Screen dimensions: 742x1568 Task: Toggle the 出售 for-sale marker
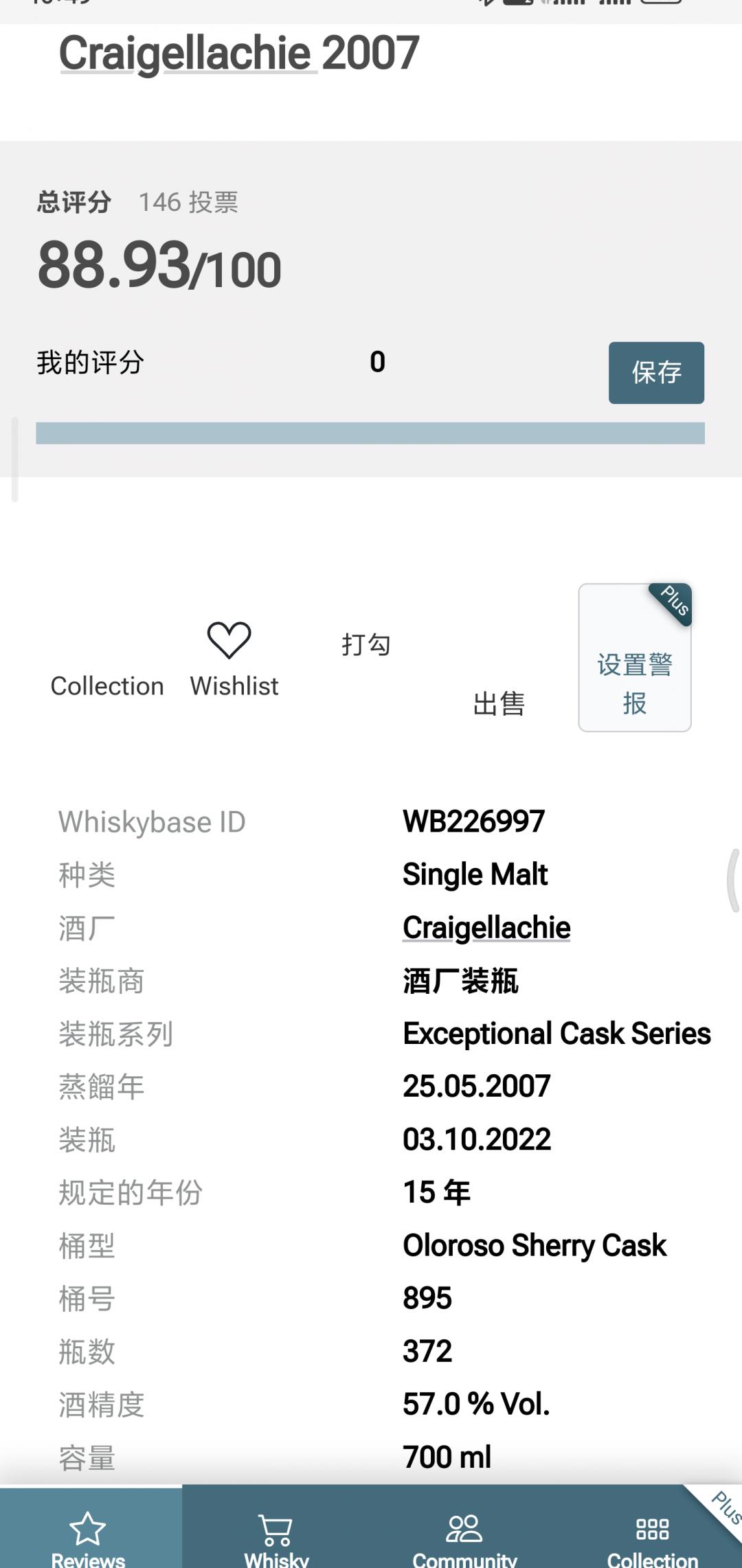(x=501, y=704)
